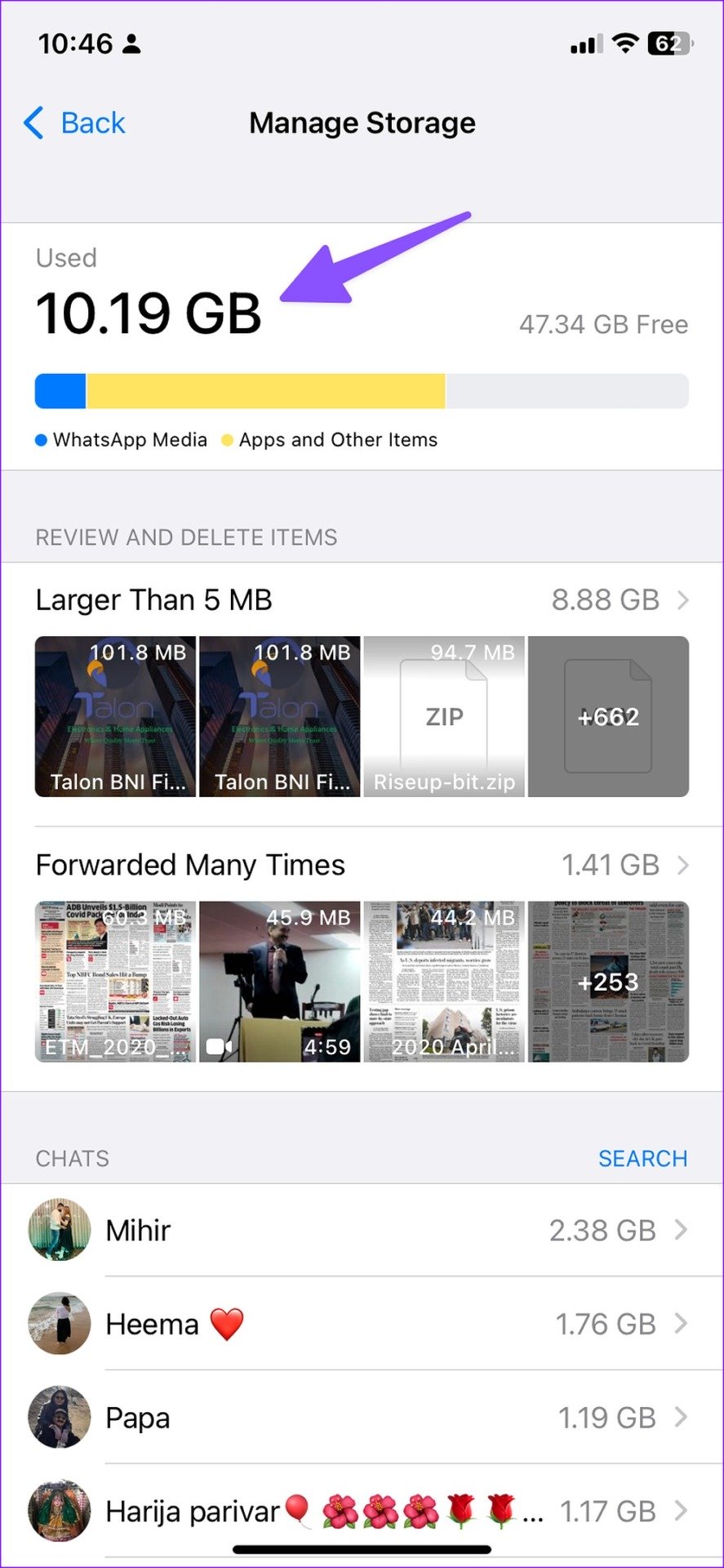This screenshot has height=1568, width=724.
Task: Open the ETM_2020 newspaper file
Action: (115, 982)
